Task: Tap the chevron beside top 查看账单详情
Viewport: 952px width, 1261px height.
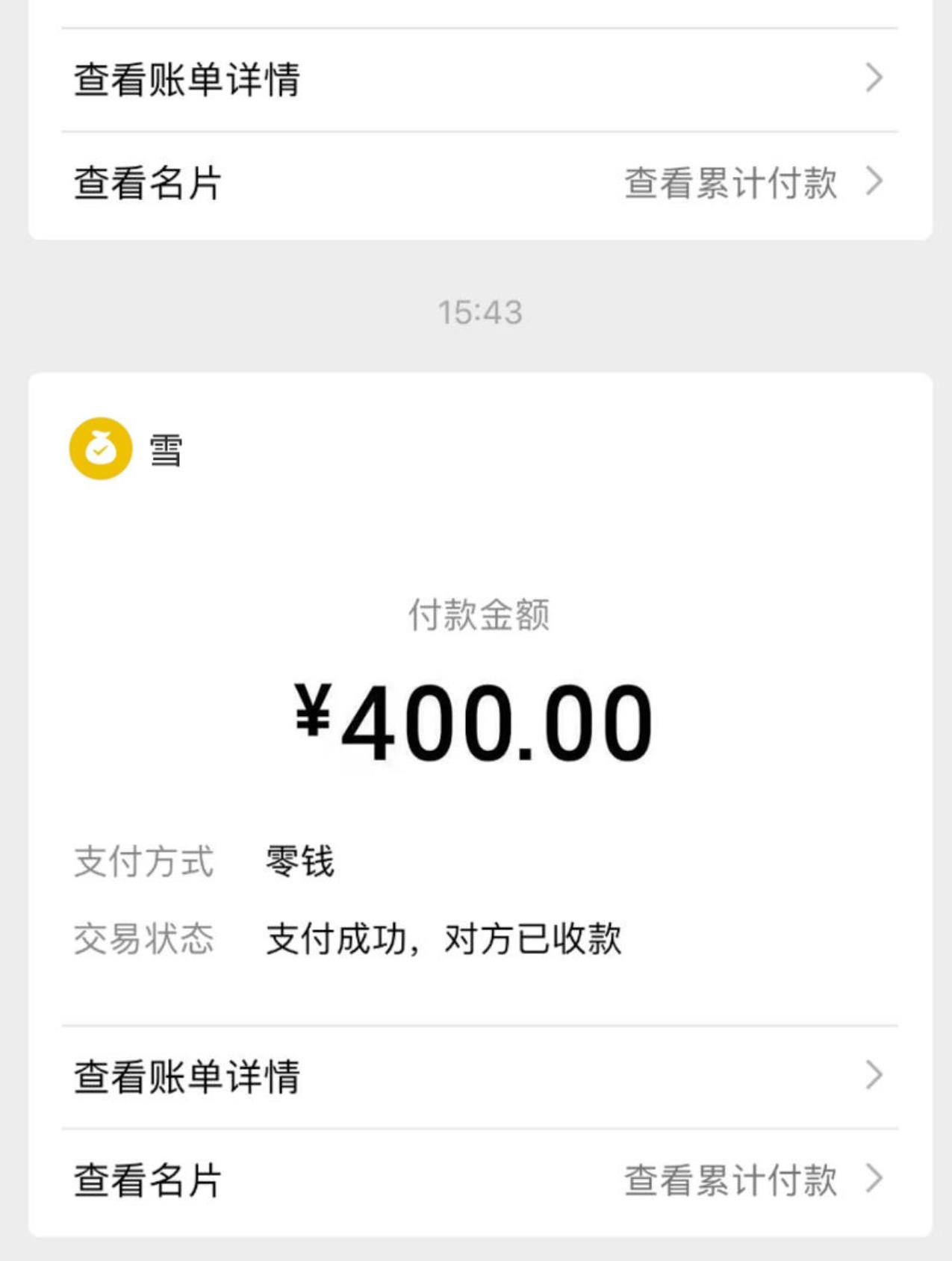Action: coord(875,78)
